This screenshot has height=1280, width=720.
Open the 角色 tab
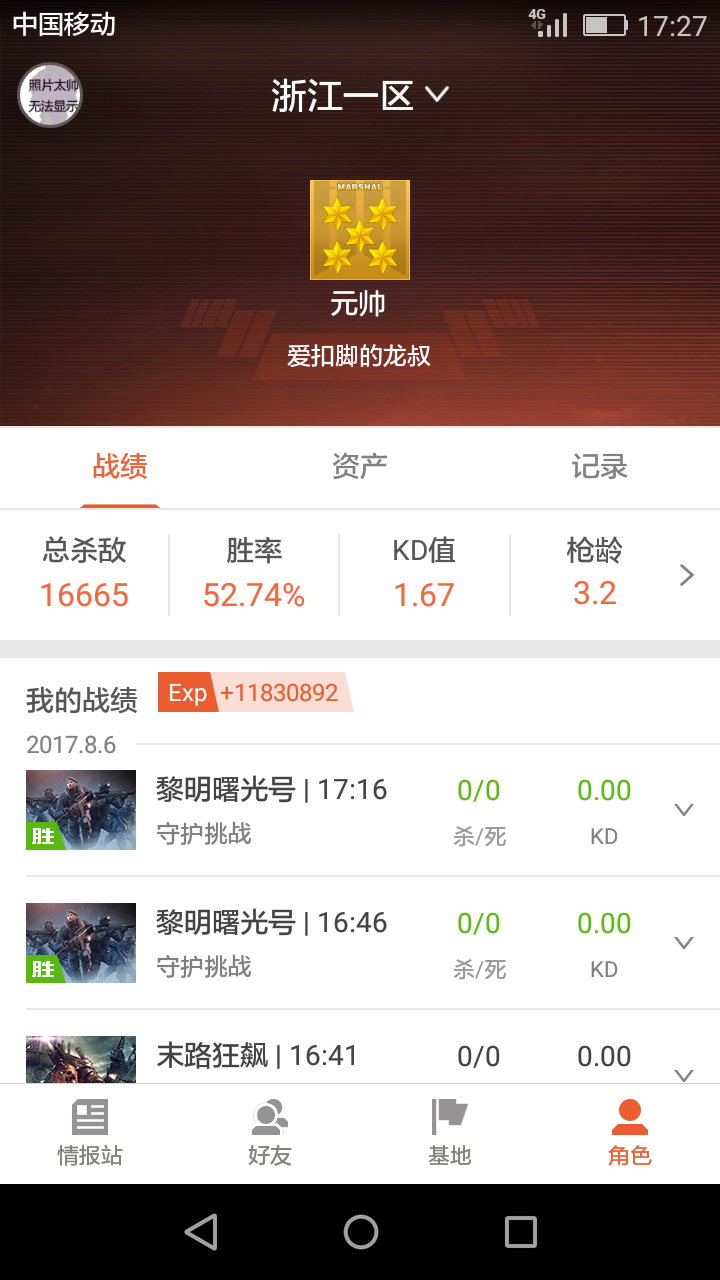[630, 1134]
